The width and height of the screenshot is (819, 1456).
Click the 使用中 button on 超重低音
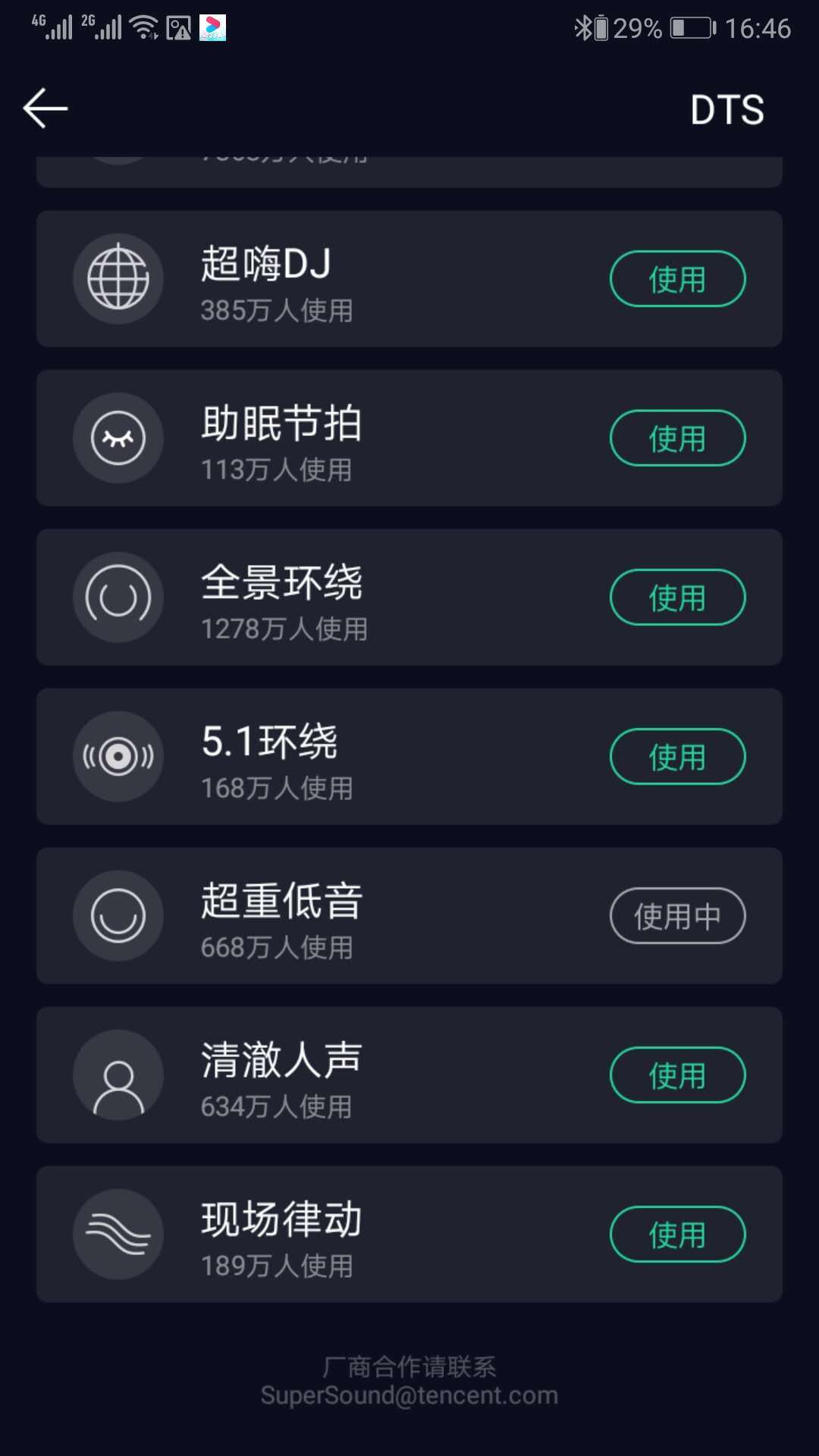pos(677,915)
